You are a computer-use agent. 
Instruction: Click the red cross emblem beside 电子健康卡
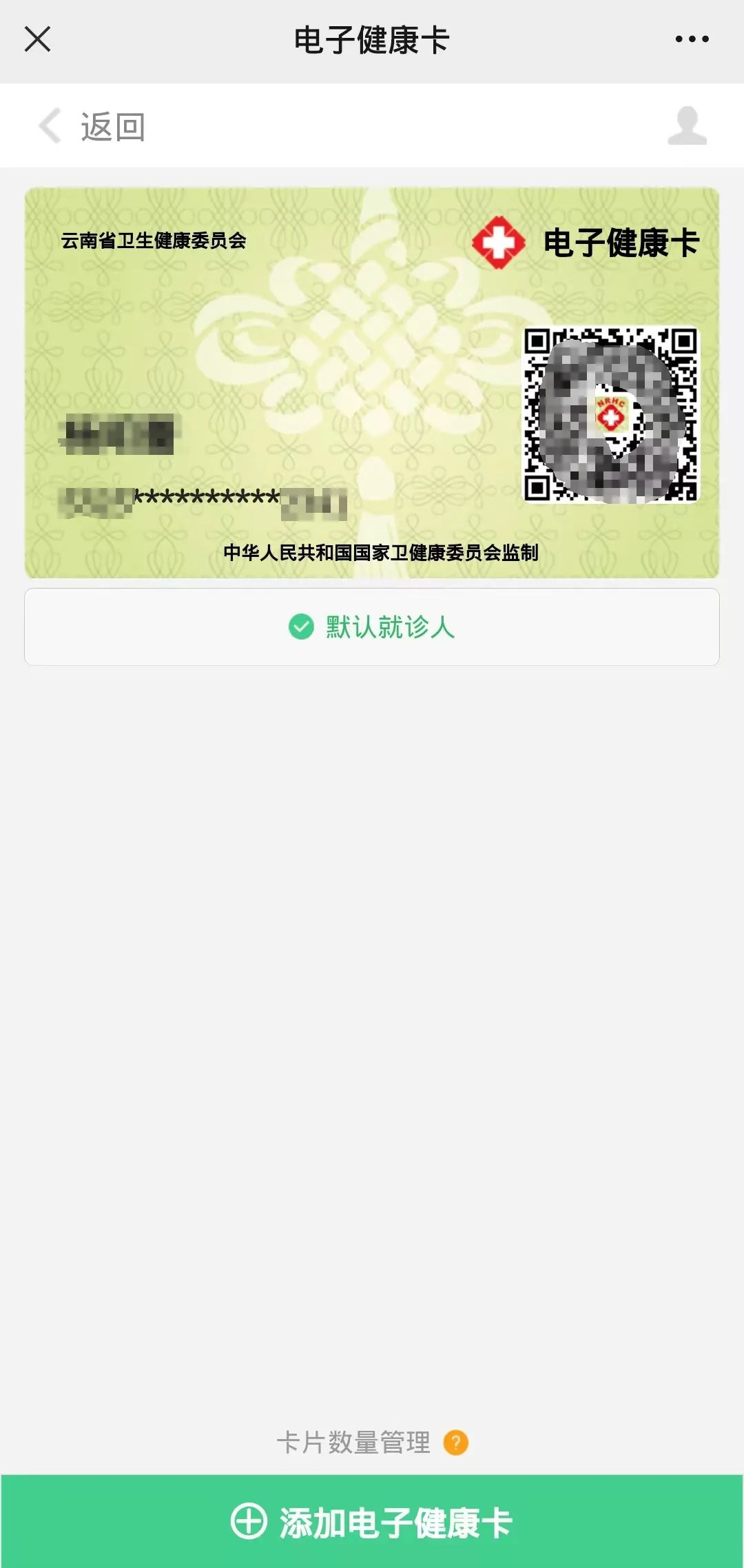pos(498,243)
